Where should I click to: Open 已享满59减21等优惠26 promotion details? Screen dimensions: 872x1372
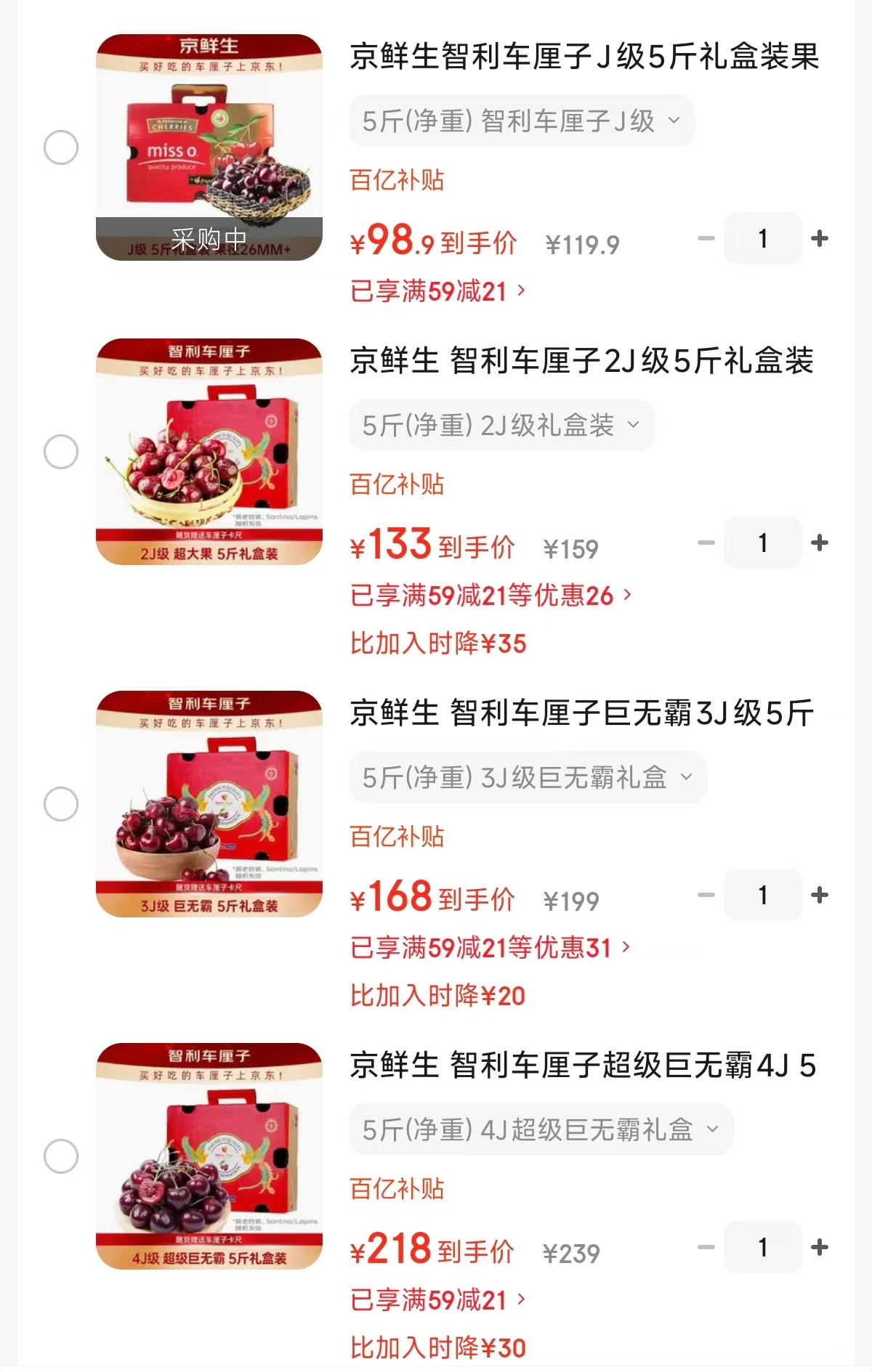coord(490,596)
